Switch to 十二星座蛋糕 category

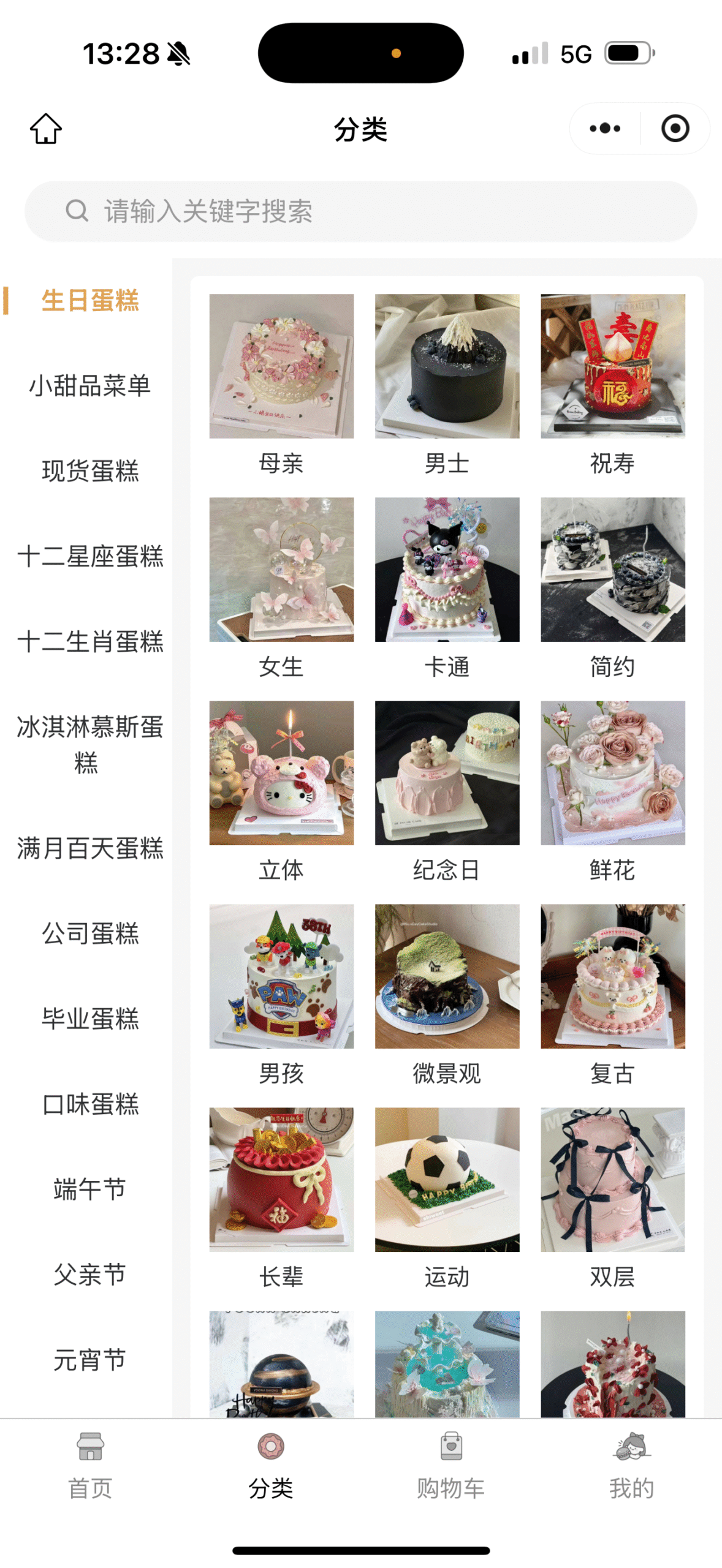tap(89, 556)
